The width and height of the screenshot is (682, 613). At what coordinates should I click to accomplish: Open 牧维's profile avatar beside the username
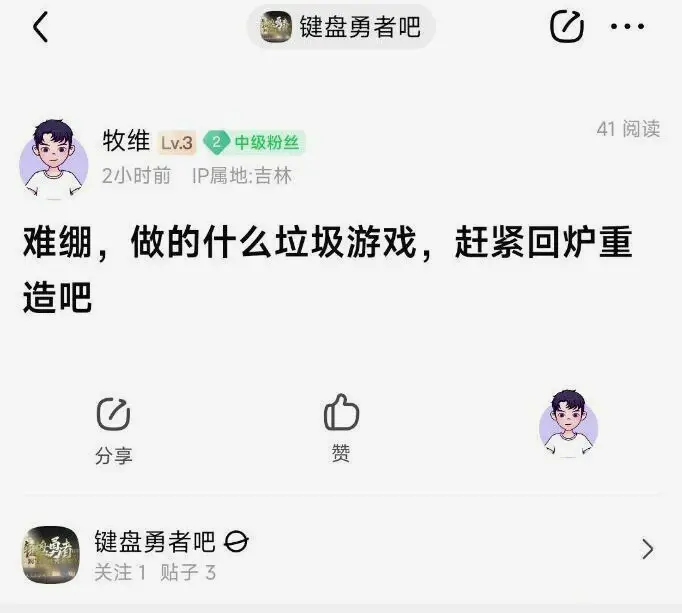(54, 159)
